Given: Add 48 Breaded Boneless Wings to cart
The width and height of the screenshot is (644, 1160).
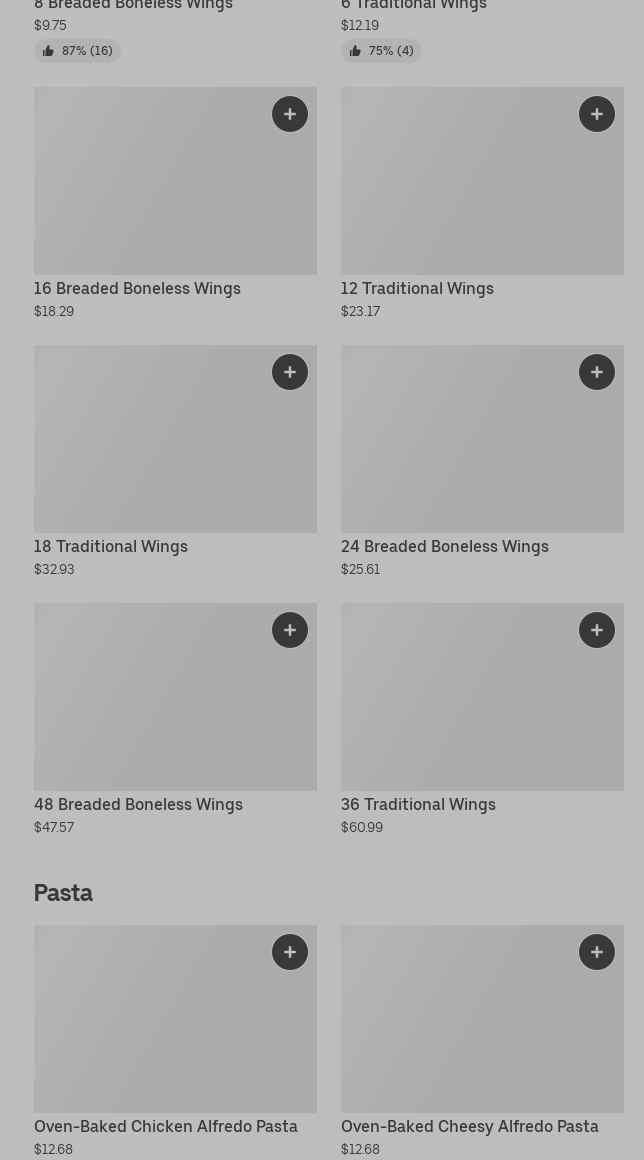Looking at the screenshot, I should point(290,630).
